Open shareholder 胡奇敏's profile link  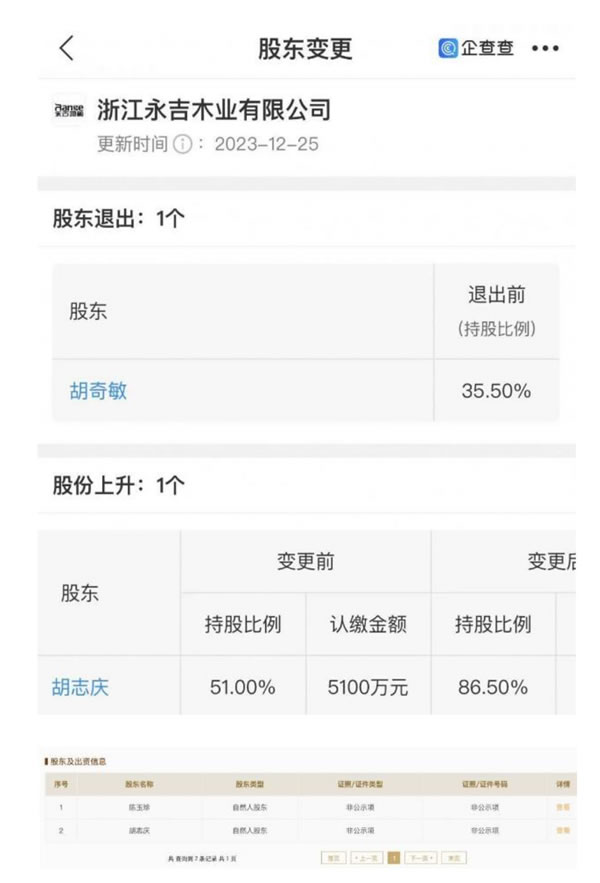click(98, 390)
